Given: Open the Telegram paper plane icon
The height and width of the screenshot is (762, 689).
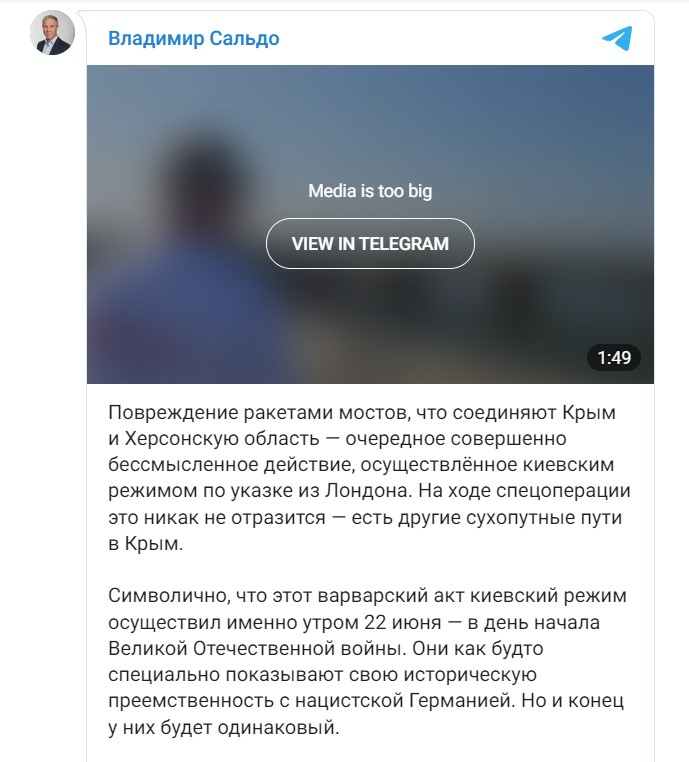Looking at the screenshot, I should [x=617, y=39].
